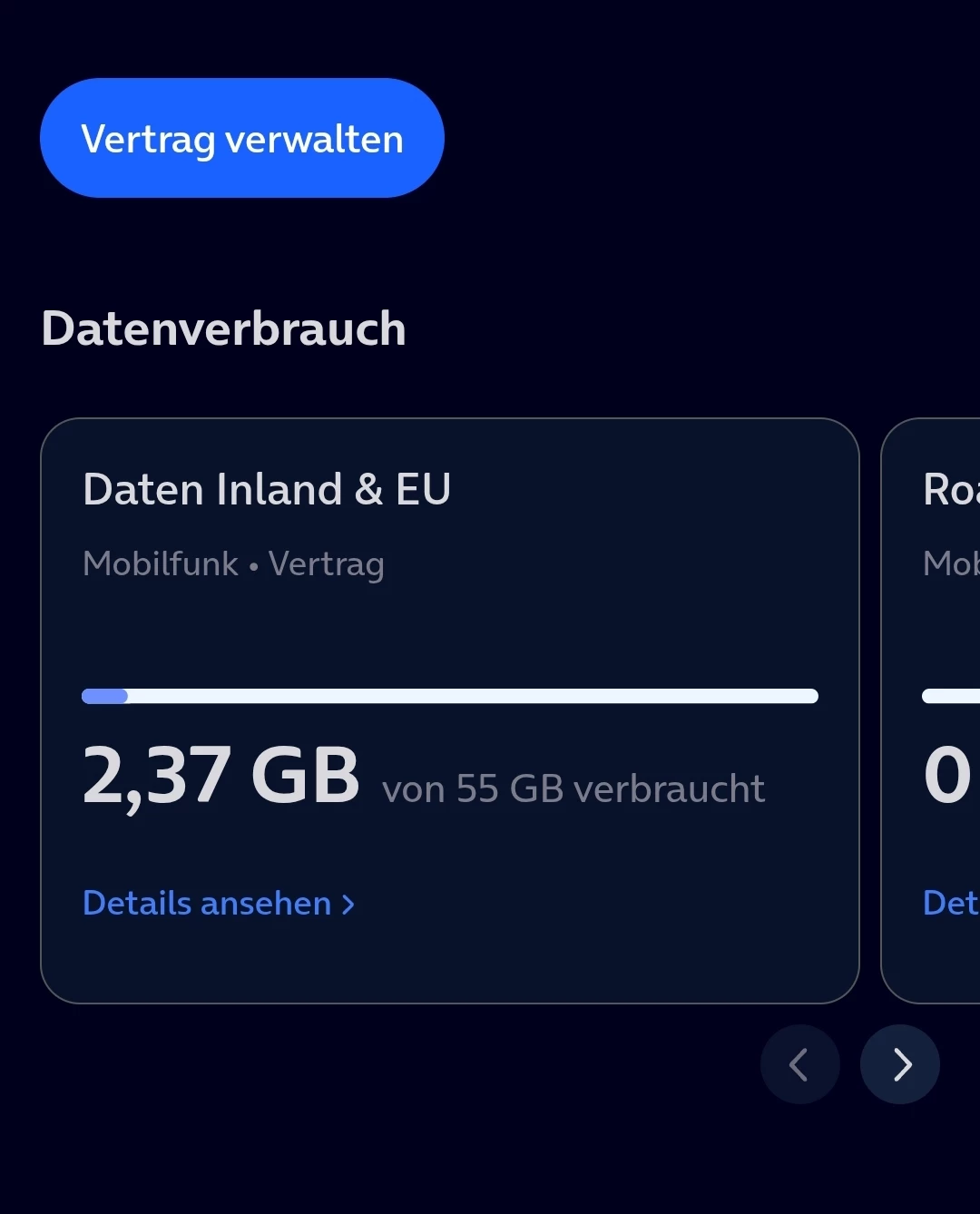980x1214 pixels.
Task: Go to the previous data usage card
Action: click(800, 1064)
